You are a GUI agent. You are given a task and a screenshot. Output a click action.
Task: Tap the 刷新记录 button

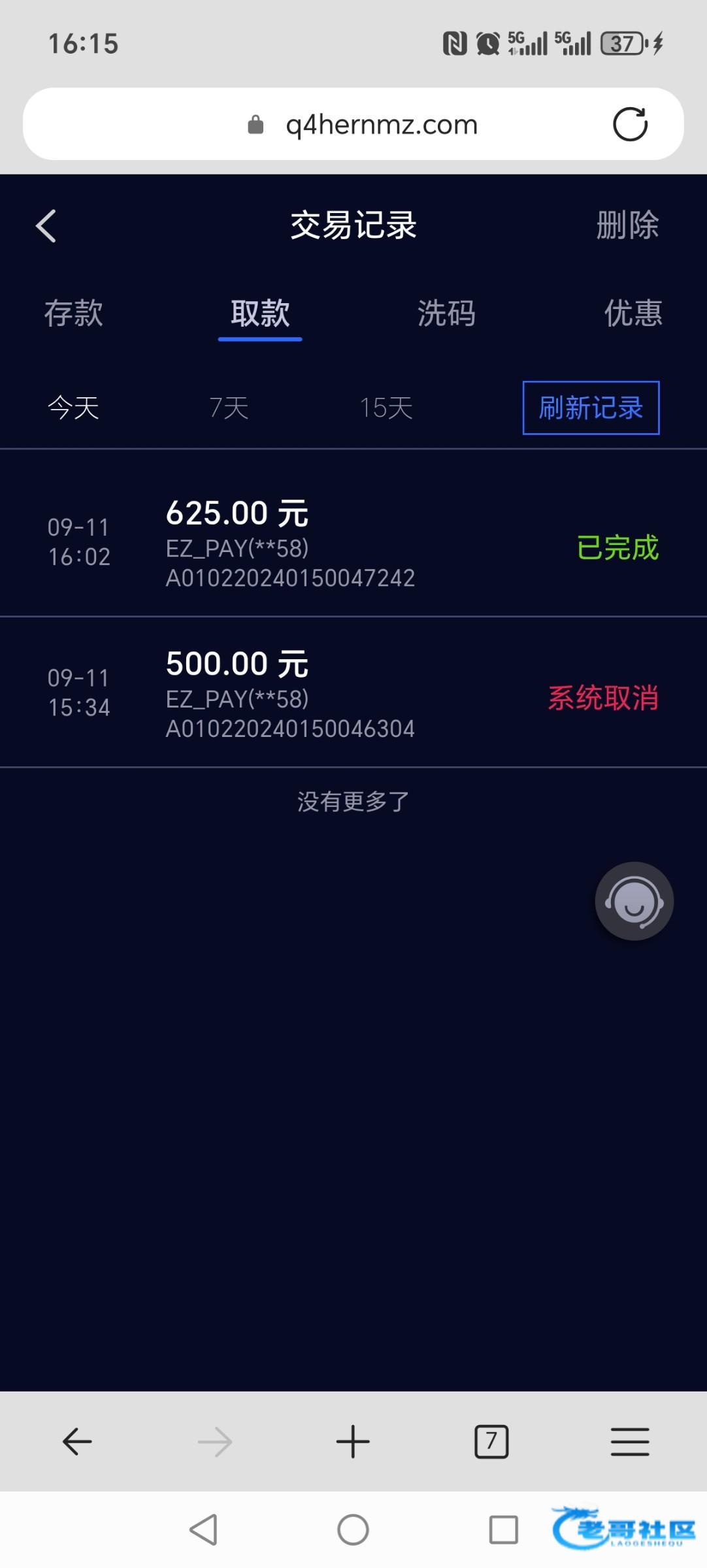591,408
